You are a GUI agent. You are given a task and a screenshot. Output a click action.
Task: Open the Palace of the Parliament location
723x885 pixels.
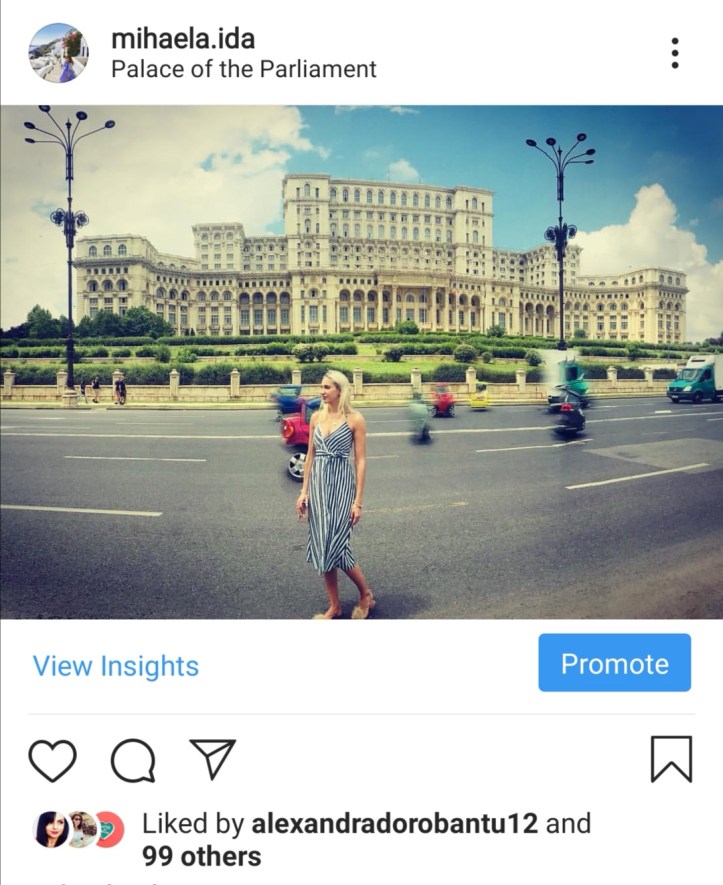[243, 70]
